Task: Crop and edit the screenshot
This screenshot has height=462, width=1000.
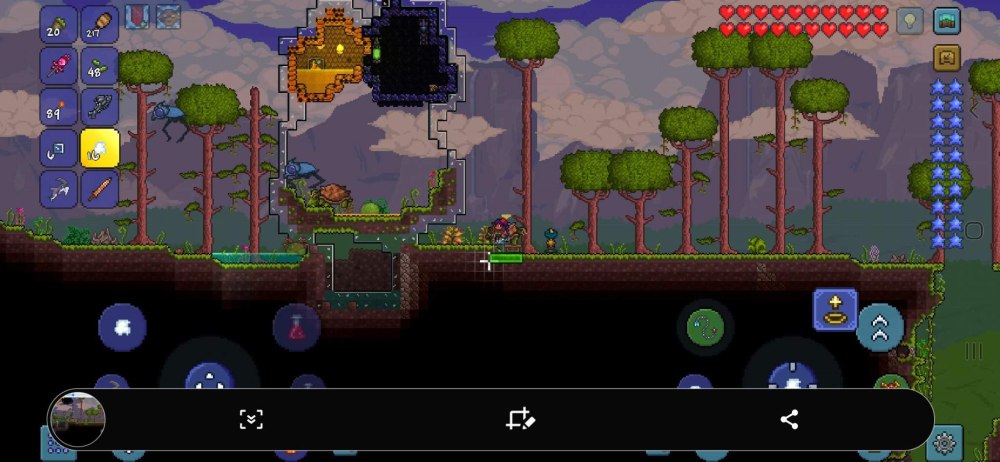Action: click(x=520, y=419)
